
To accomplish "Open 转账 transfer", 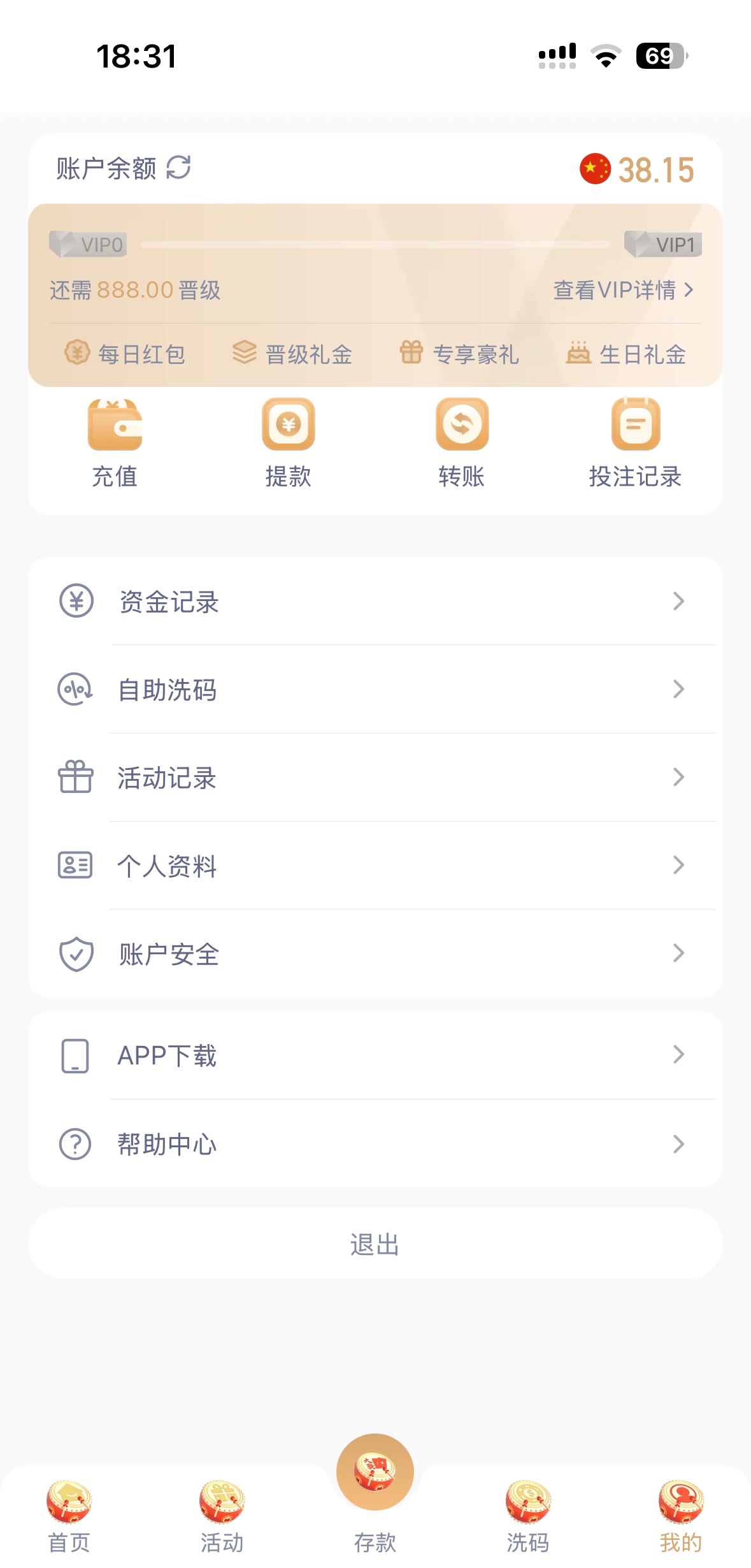I will (x=462, y=442).
